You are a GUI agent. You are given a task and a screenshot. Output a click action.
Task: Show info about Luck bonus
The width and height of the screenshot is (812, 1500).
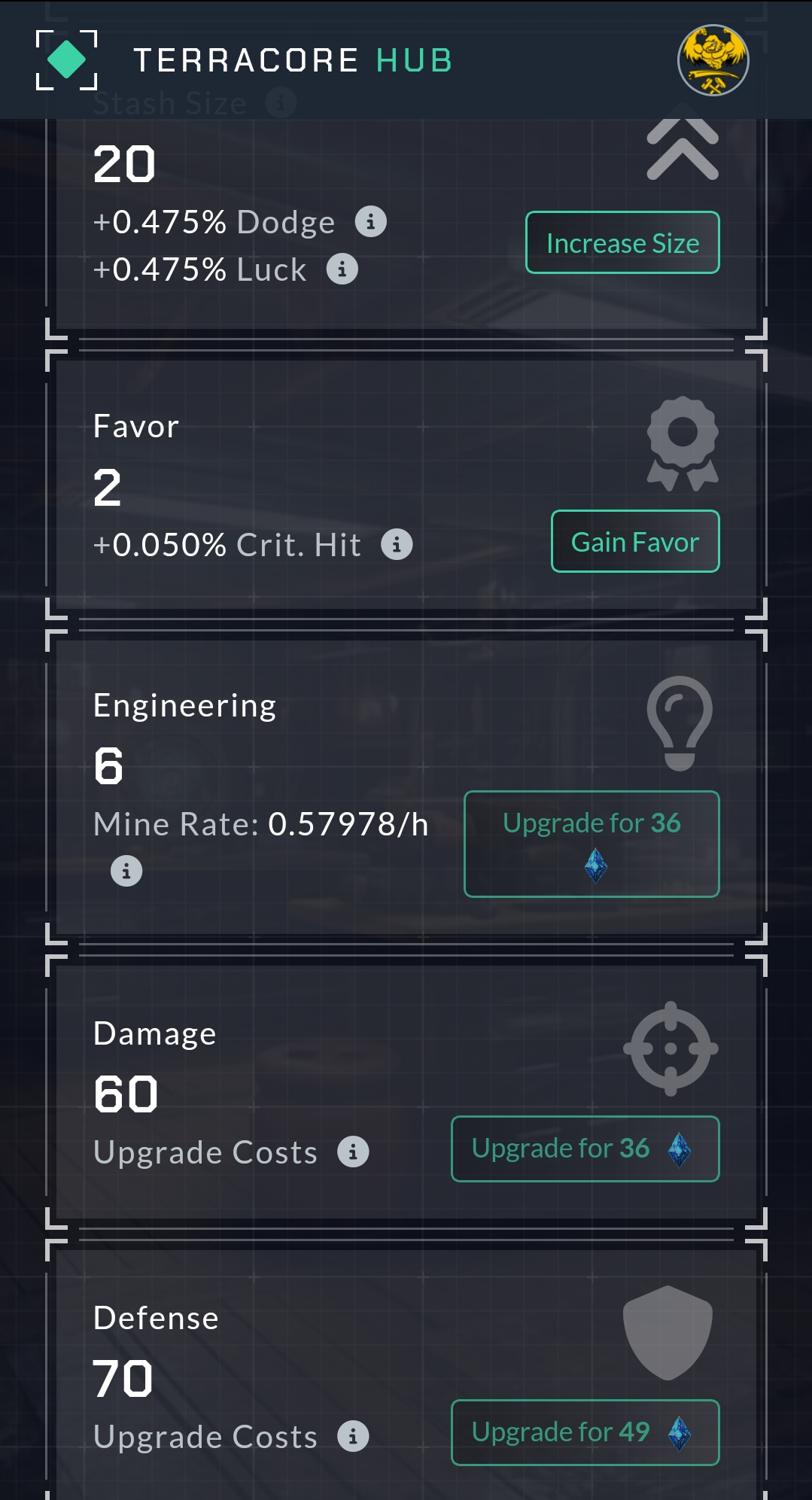[342, 269]
